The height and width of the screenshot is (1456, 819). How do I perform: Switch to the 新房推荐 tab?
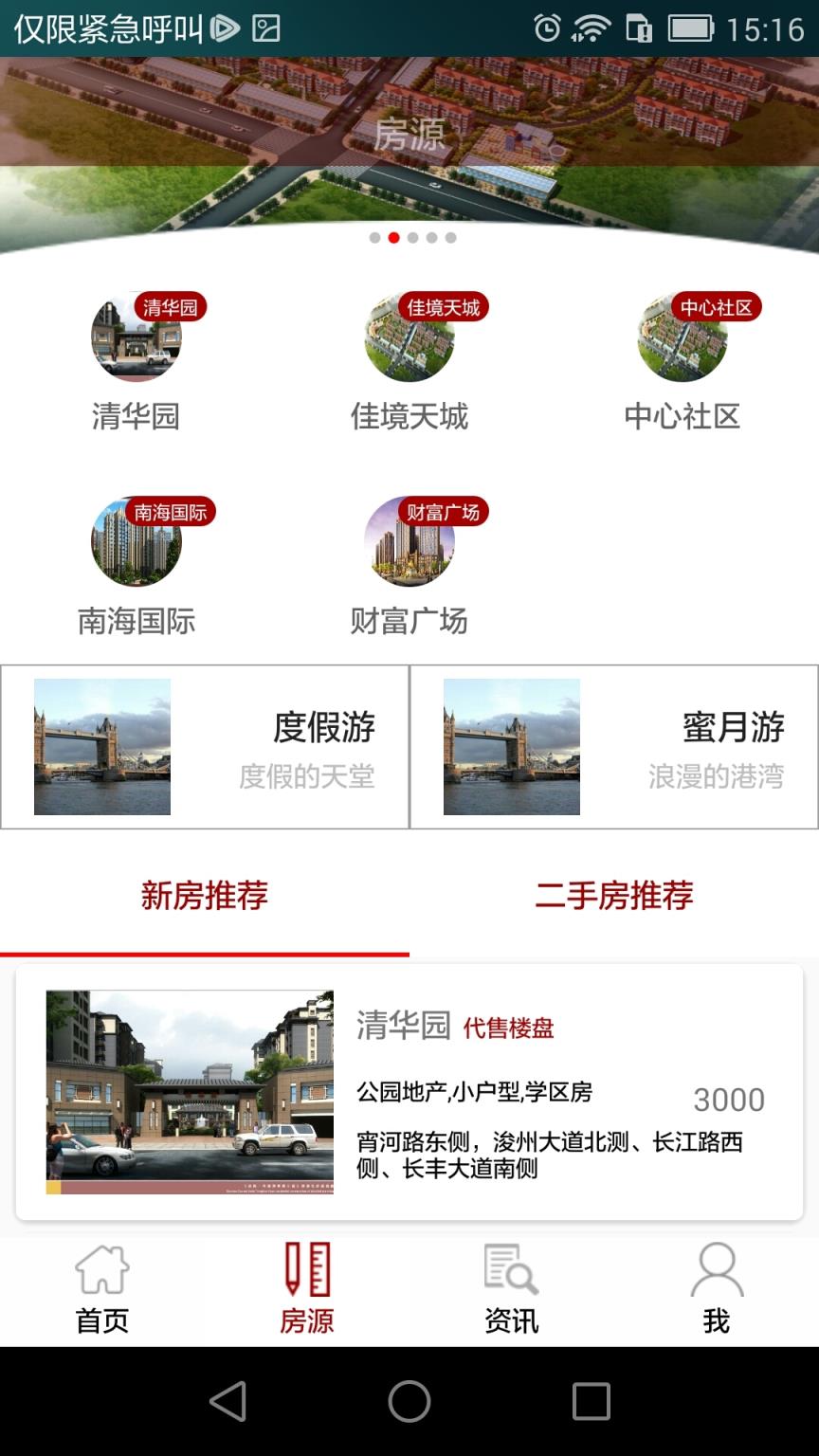[x=204, y=894]
